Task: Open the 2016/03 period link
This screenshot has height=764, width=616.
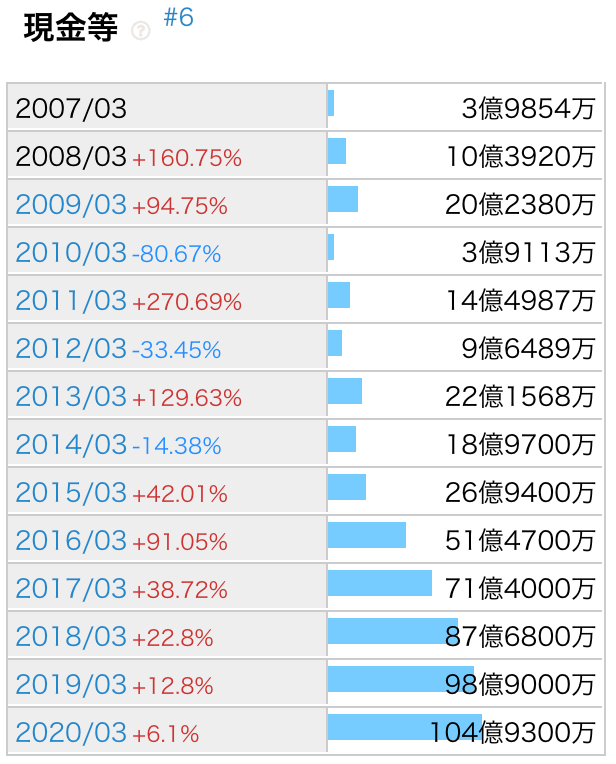Action: coord(71,541)
